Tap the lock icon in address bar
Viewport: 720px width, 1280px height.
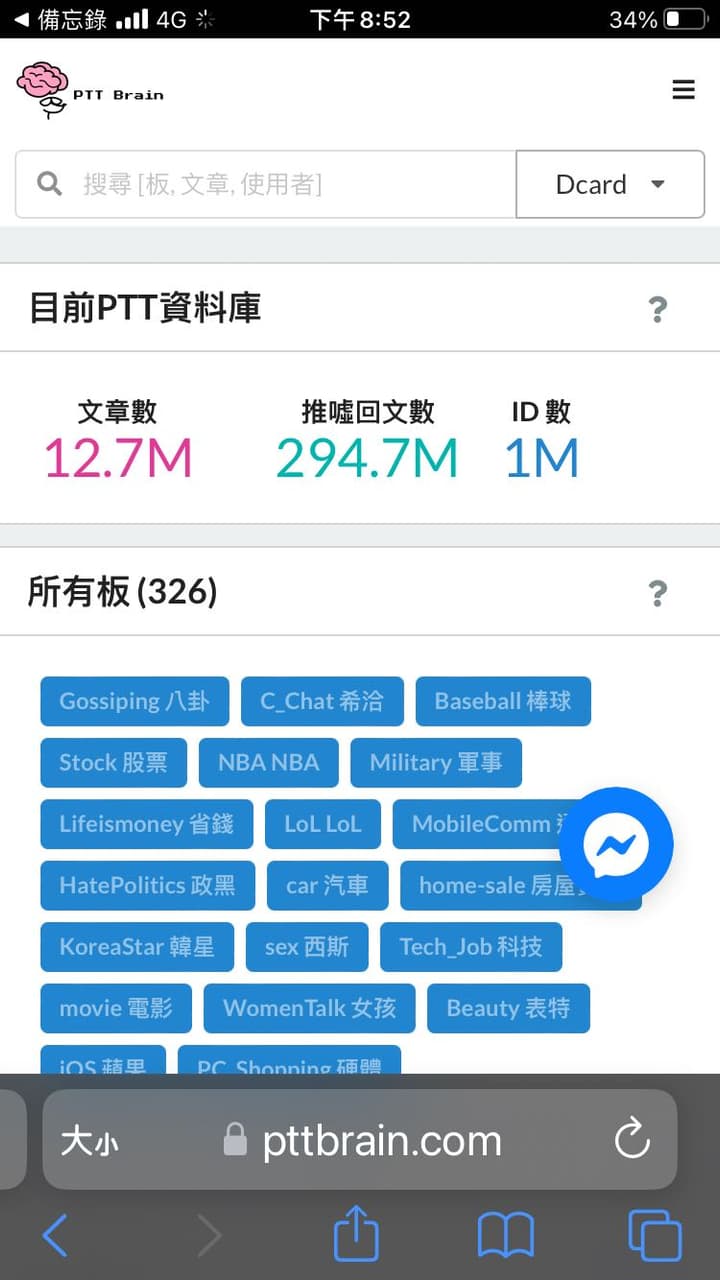tap(234, 1140)
